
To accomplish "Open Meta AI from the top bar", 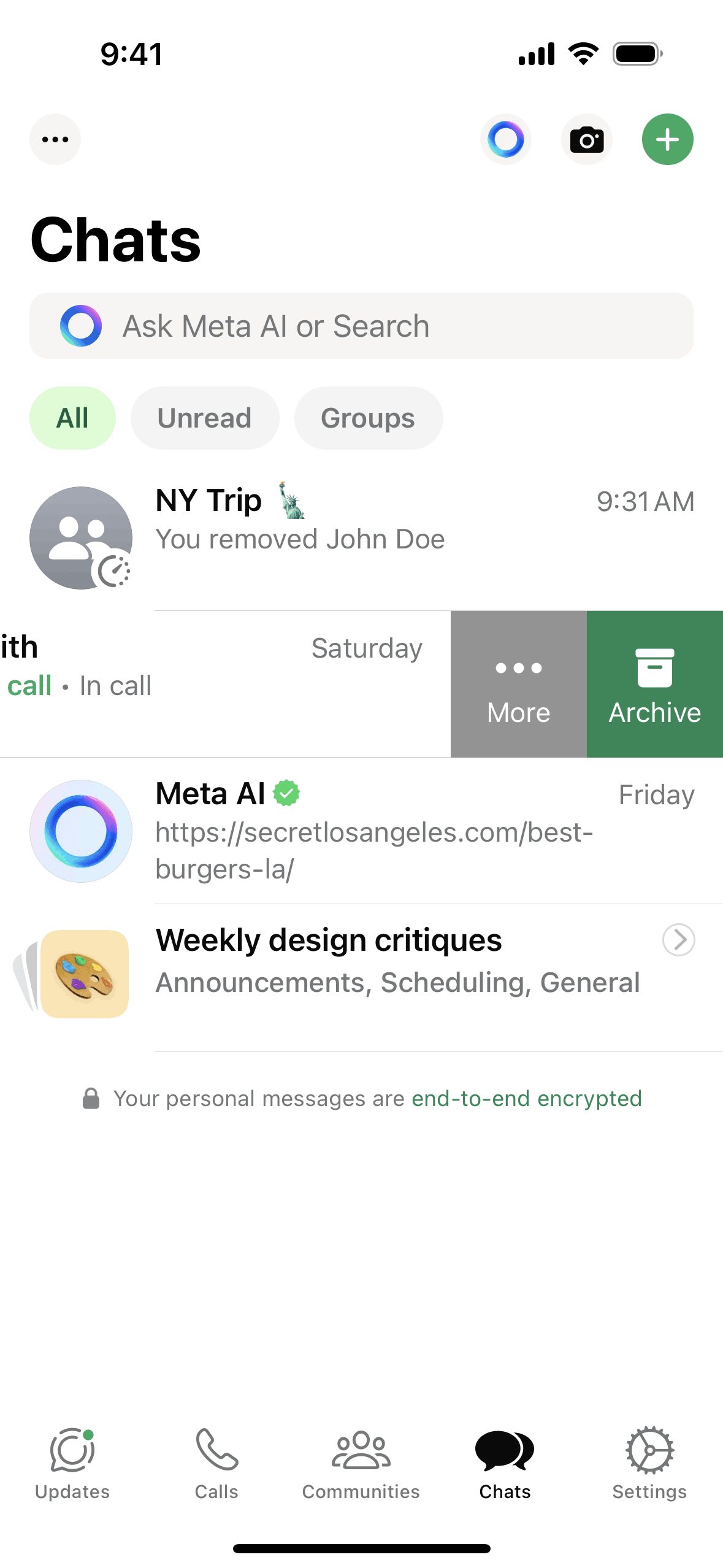I will point(505,139).
